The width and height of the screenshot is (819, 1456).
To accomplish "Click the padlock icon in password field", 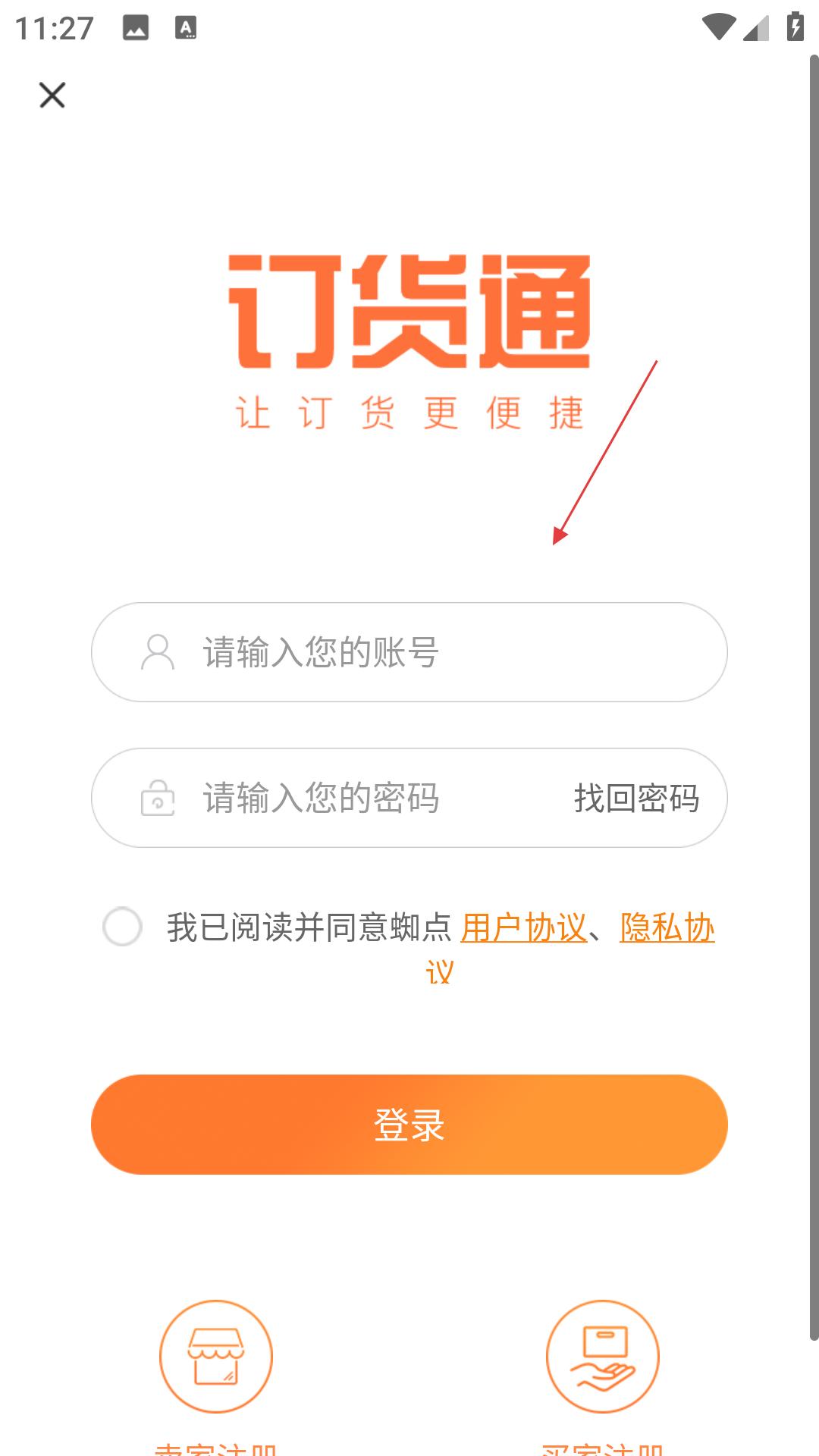I will (158, 797).
